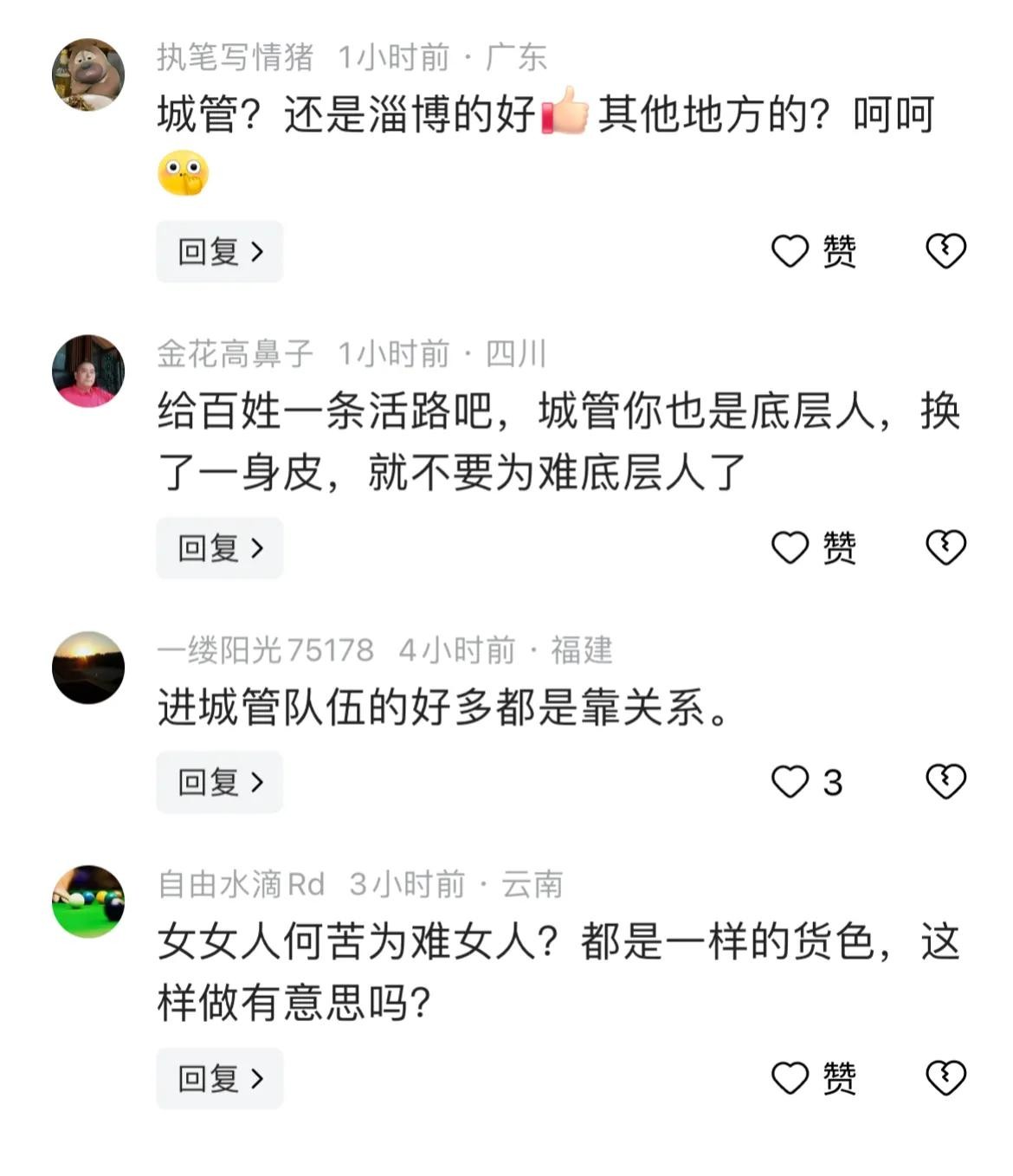Like 自由水滴Rd's comment
Image resolution: width=1013 pixels, height=1176 pixels.
(790, 1079)
